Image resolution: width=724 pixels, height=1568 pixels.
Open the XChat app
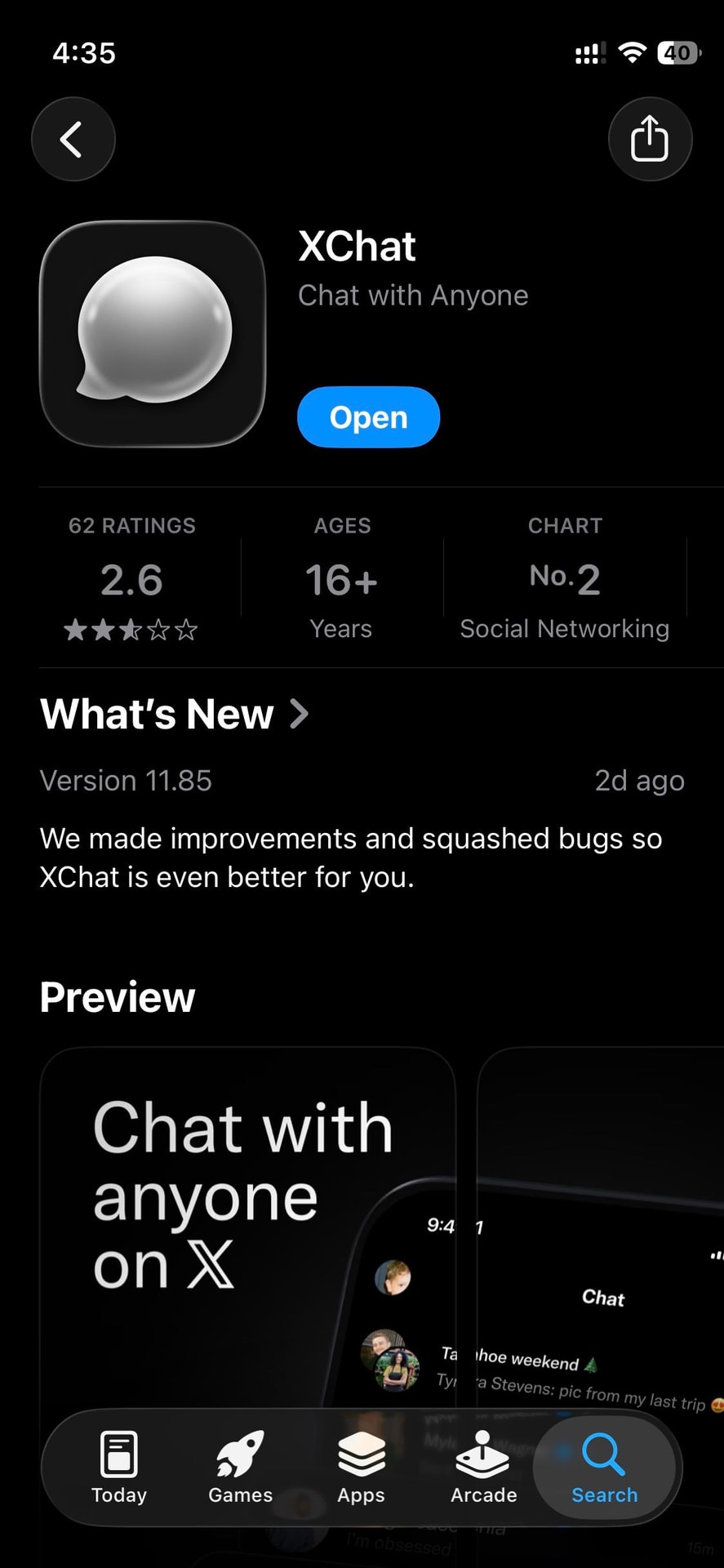point(368,417)
